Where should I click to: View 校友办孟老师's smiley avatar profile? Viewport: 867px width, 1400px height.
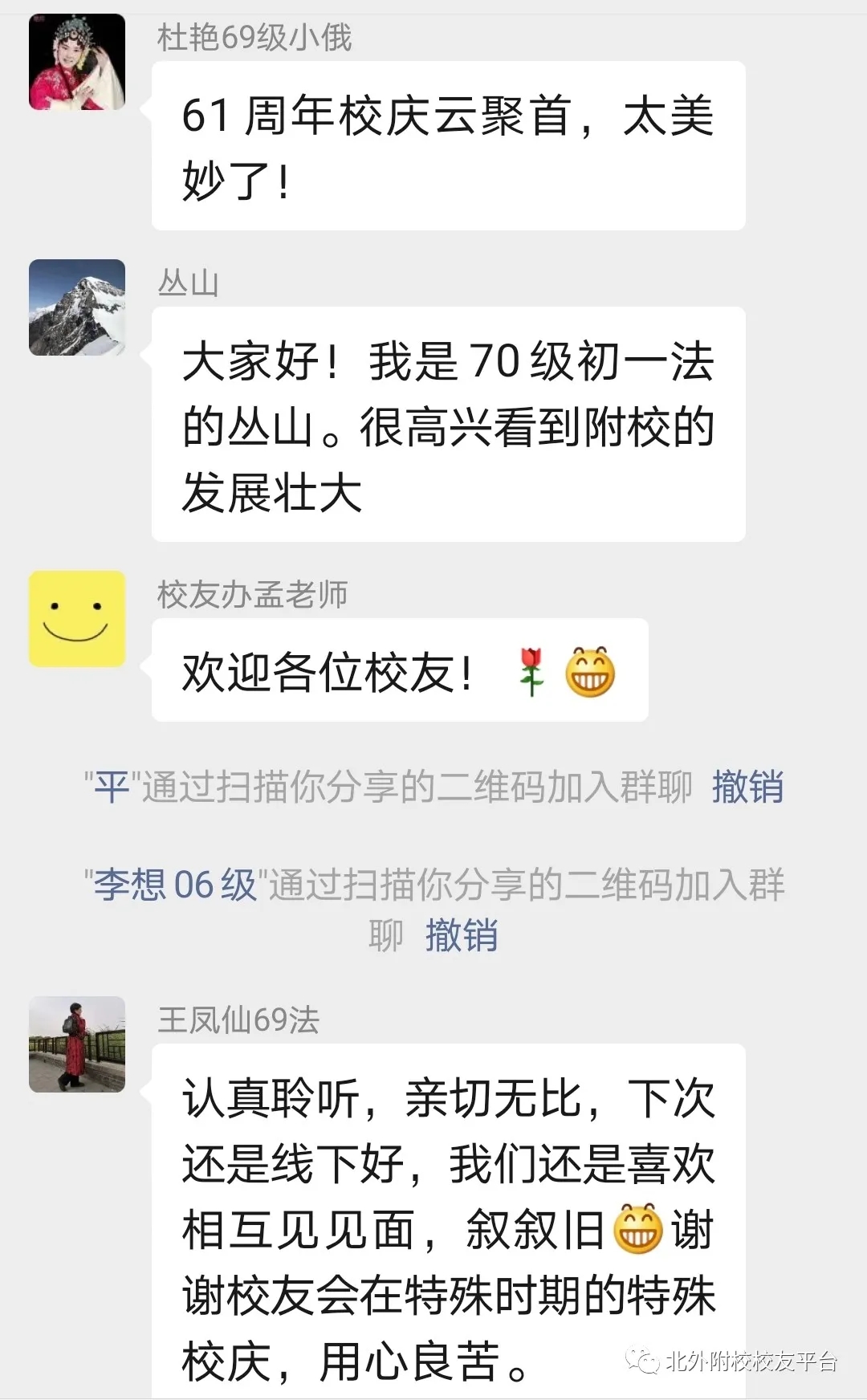[77, 619]
